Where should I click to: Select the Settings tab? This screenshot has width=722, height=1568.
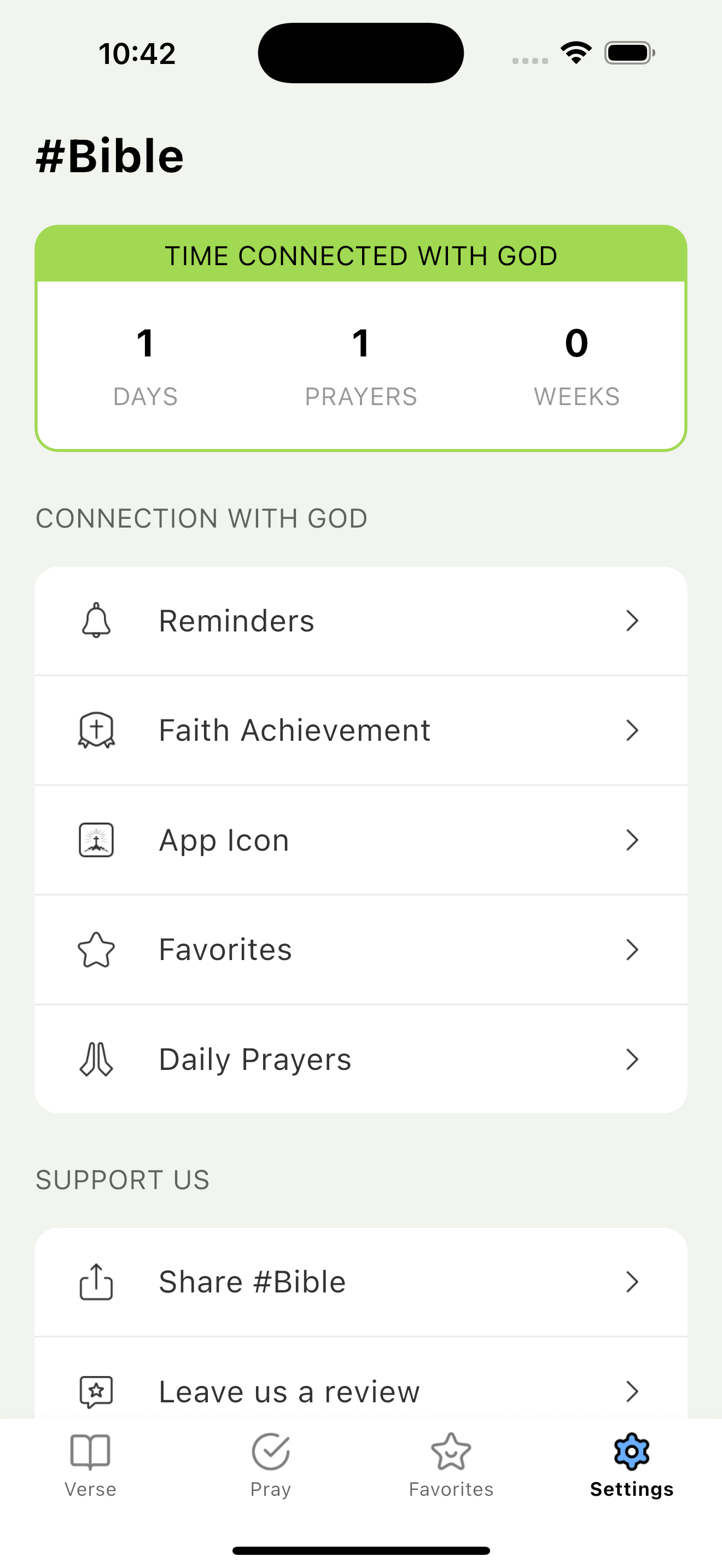pos(631,1465)
